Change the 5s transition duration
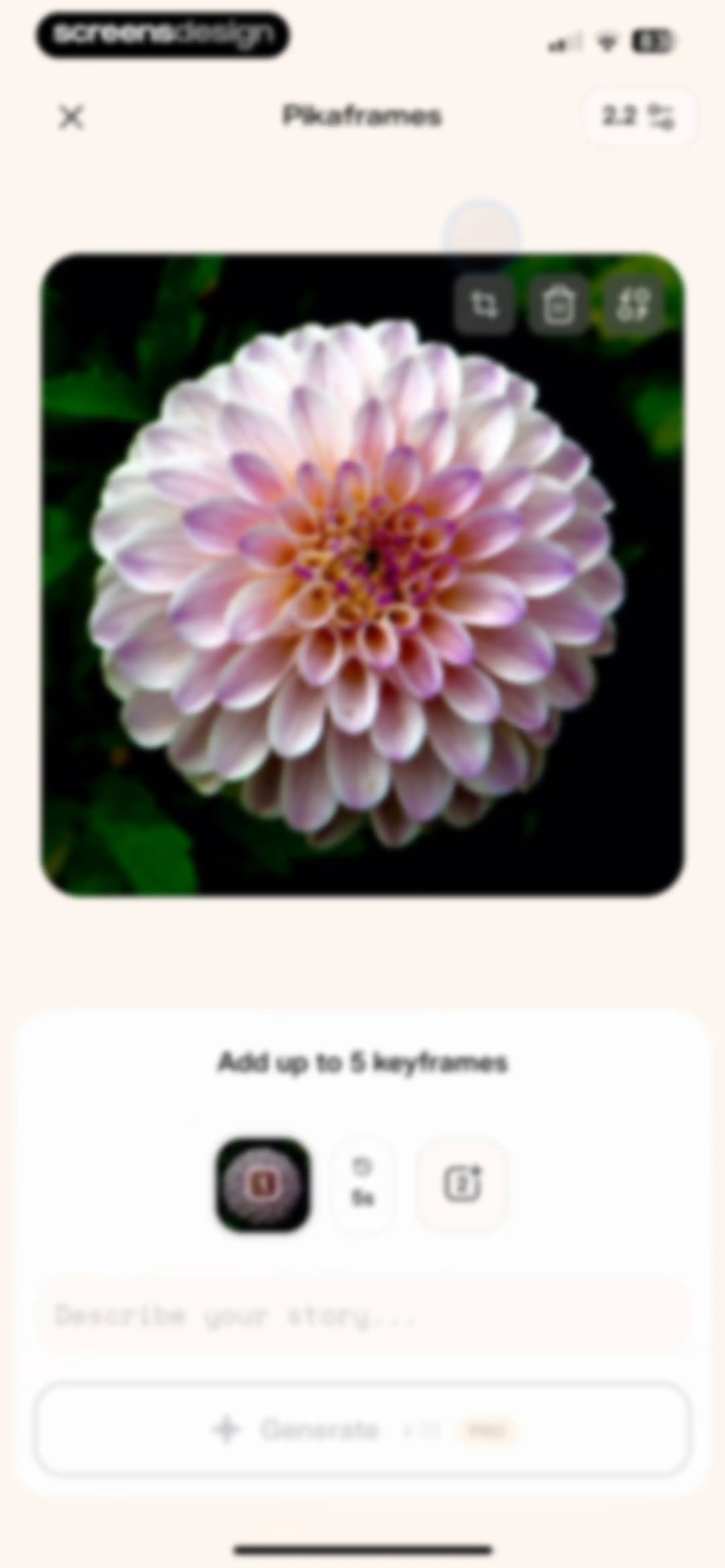Image resolution: width=725 pixels, height=1568 pixels. [x=362, y=1184]
